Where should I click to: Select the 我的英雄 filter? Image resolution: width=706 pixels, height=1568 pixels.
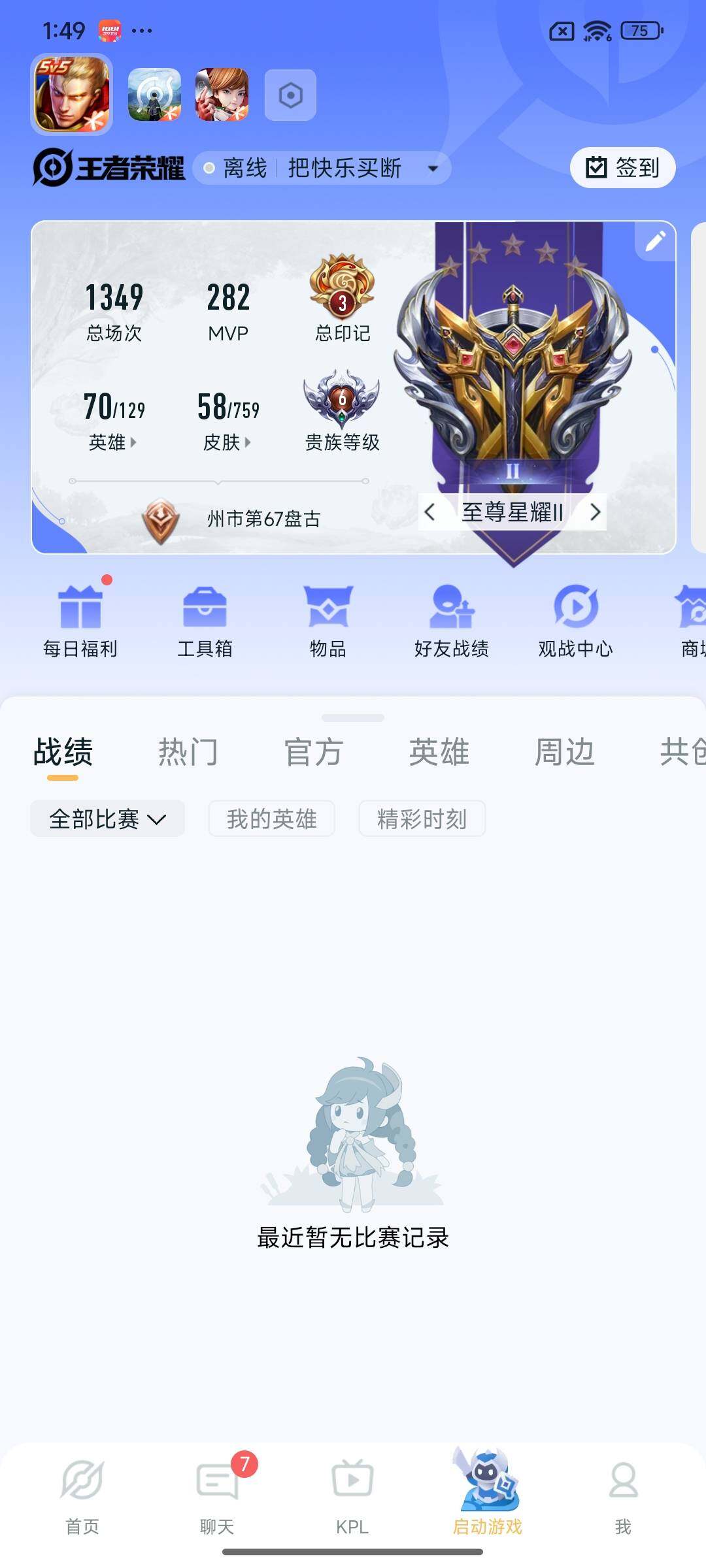(x=271, y=819)
